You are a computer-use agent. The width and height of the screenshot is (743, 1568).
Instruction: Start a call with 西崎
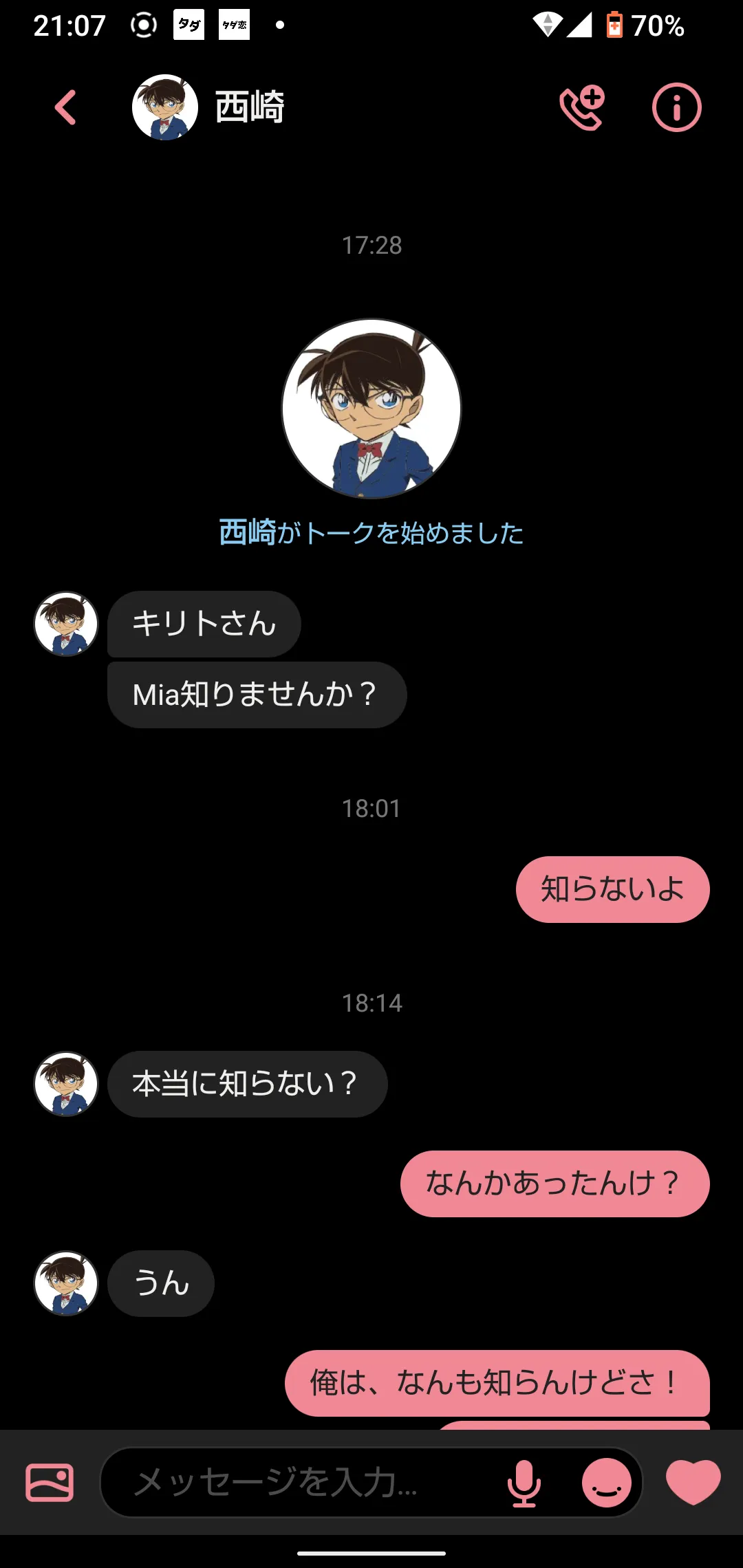click(x=582, y=108)
